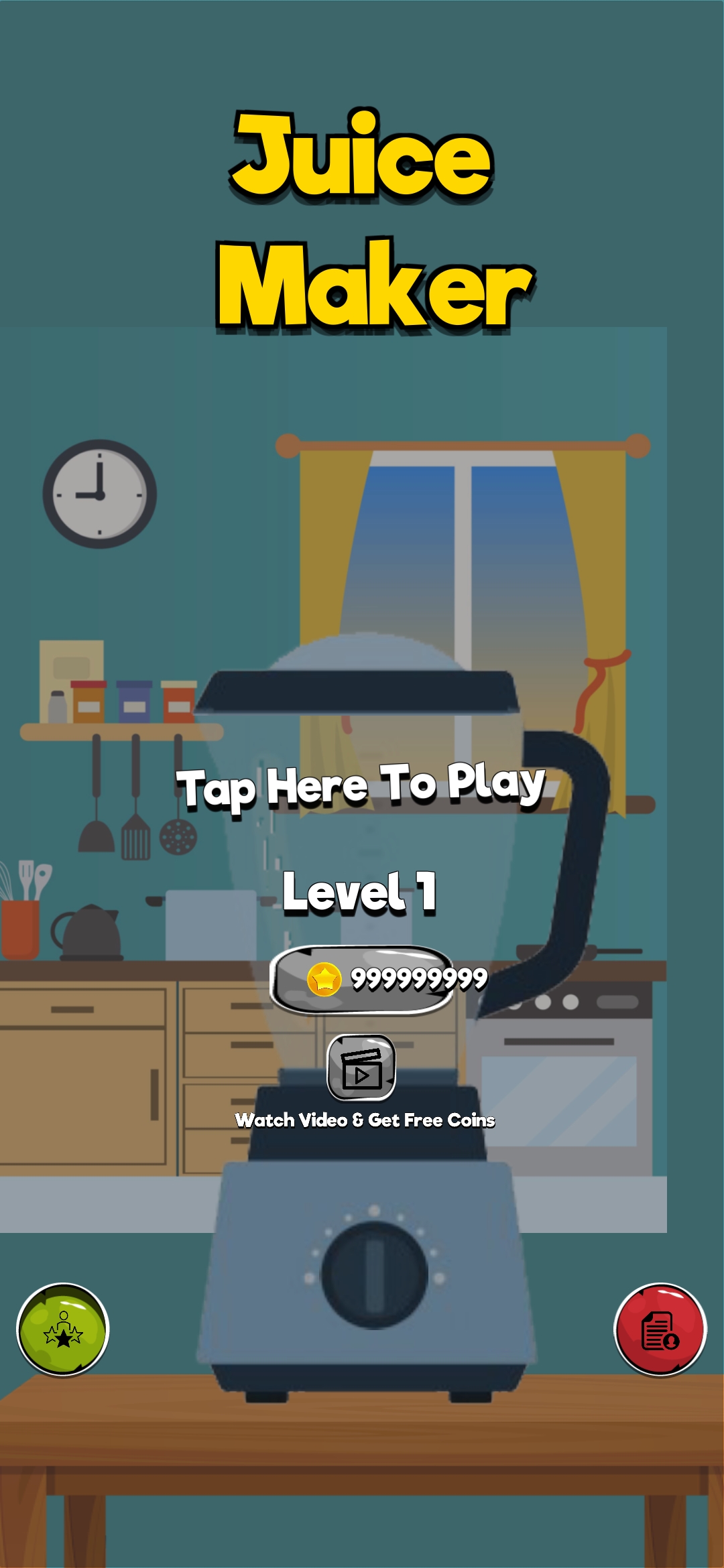Tap Here To Play to start game
Screen dimensions: 724x1568
[x=361, y=785]
